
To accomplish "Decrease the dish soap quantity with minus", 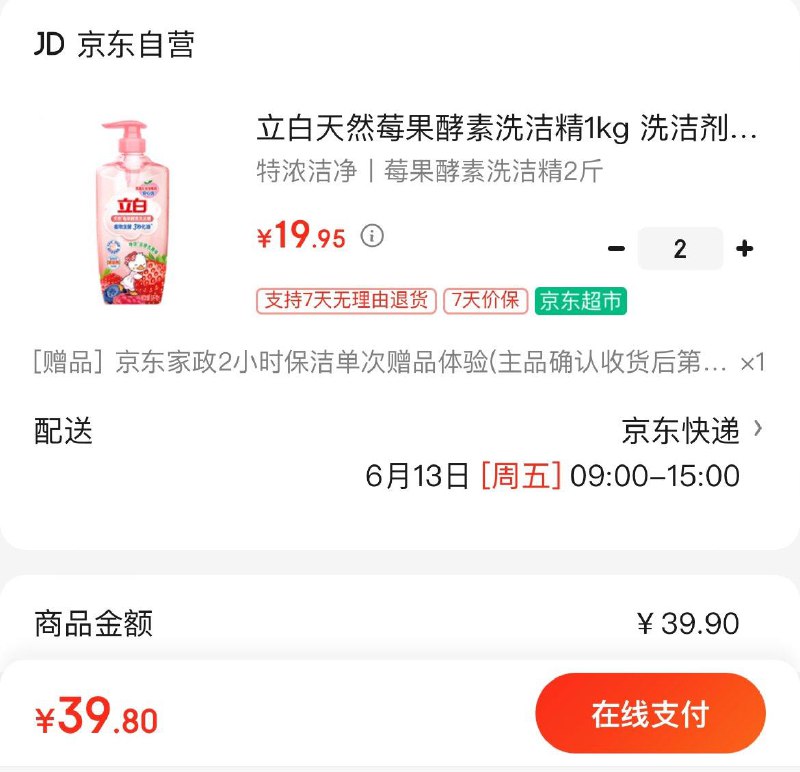I will 617,249.
